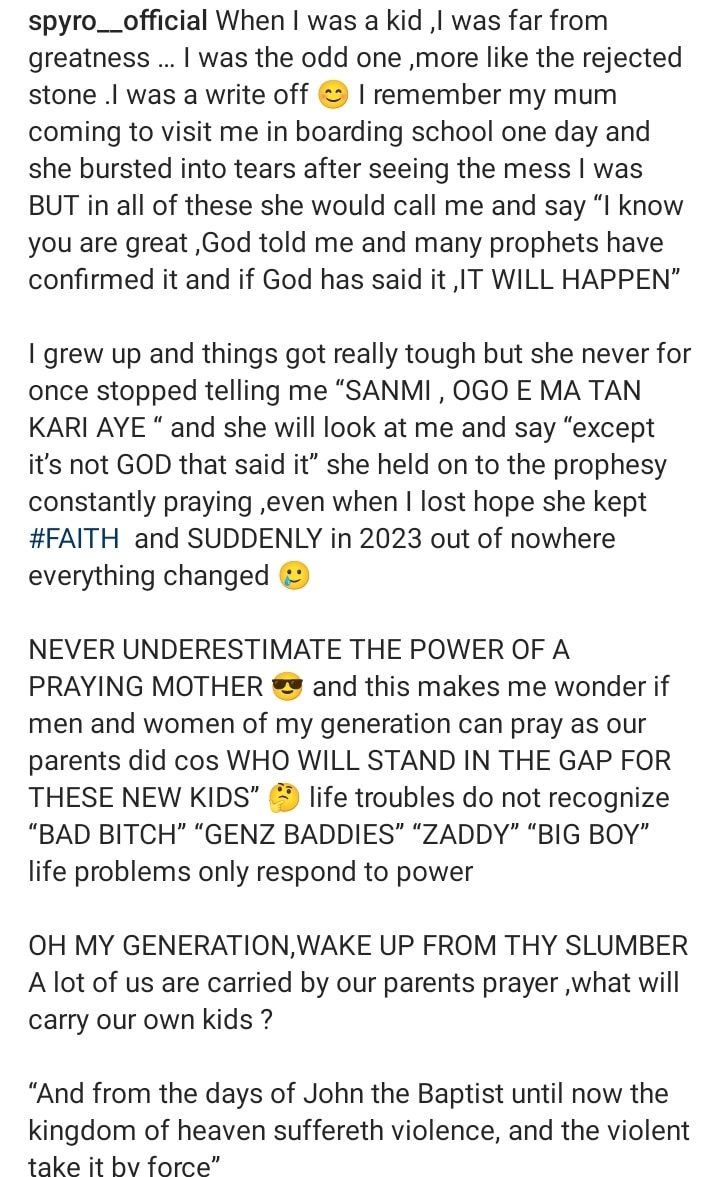
Task: Open the spyro__official profile from the username
Action: click(x=118, y=21)
